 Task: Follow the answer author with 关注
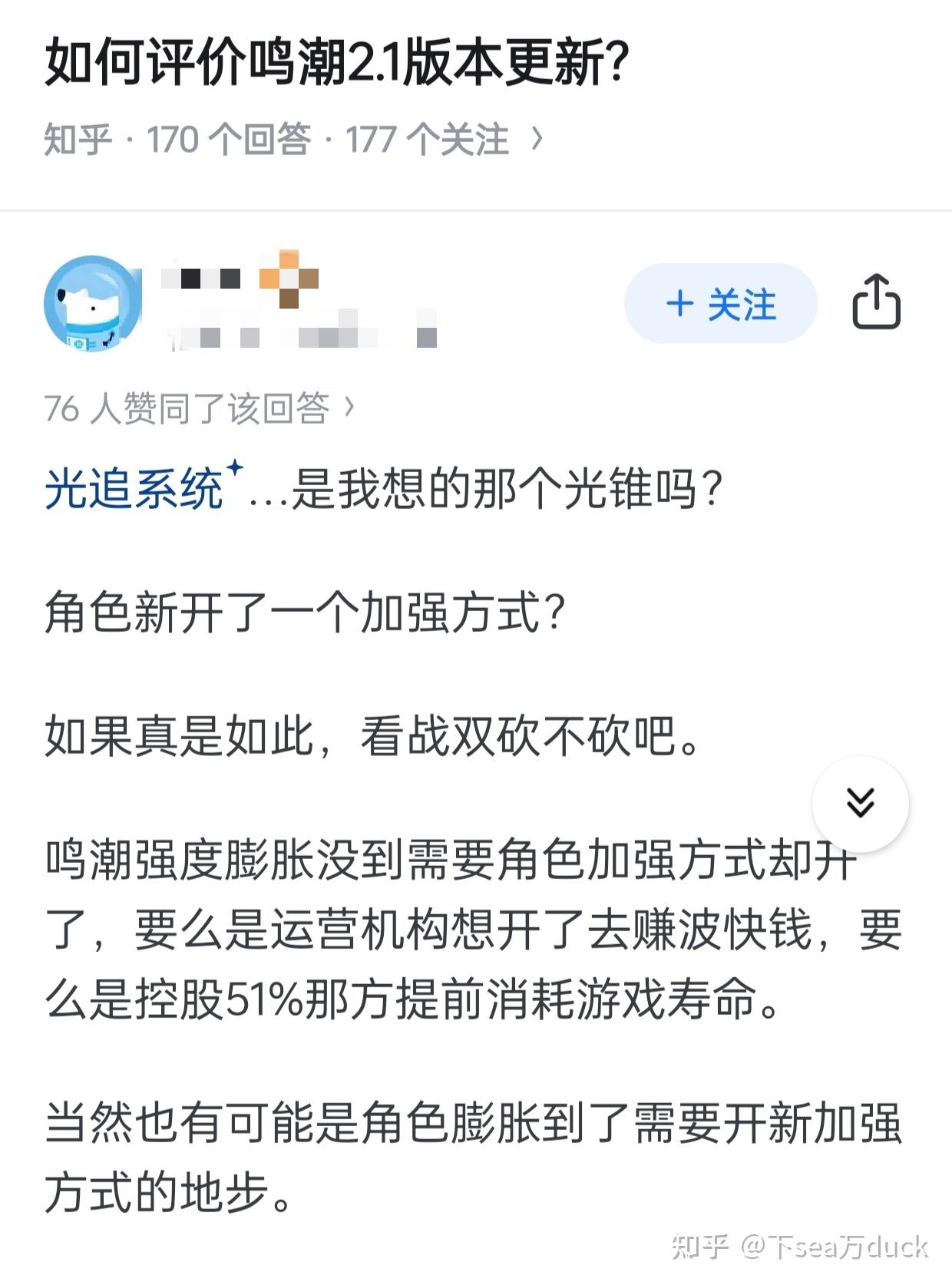pyautogui.click(x=720, y=304)
